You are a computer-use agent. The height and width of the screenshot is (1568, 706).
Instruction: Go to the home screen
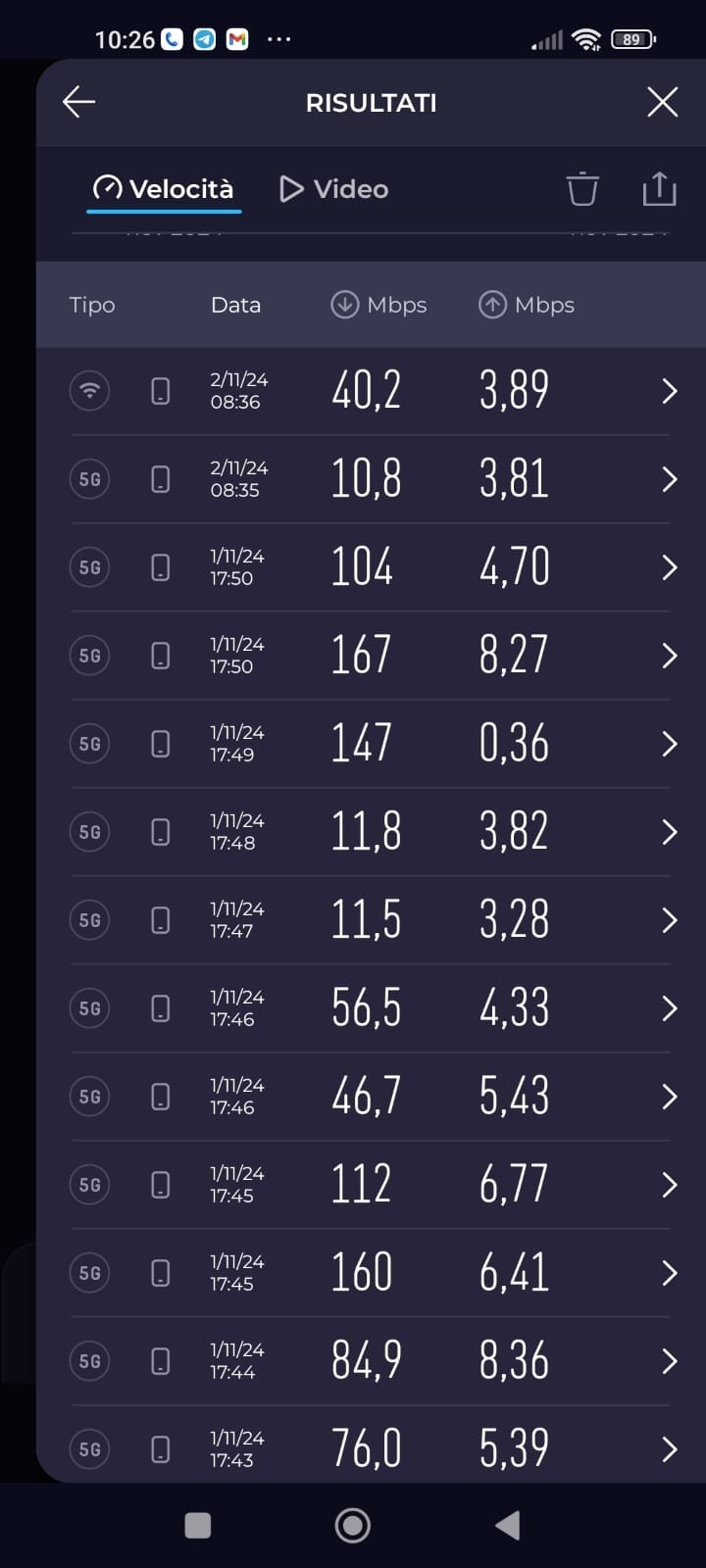pos(353,1525)
